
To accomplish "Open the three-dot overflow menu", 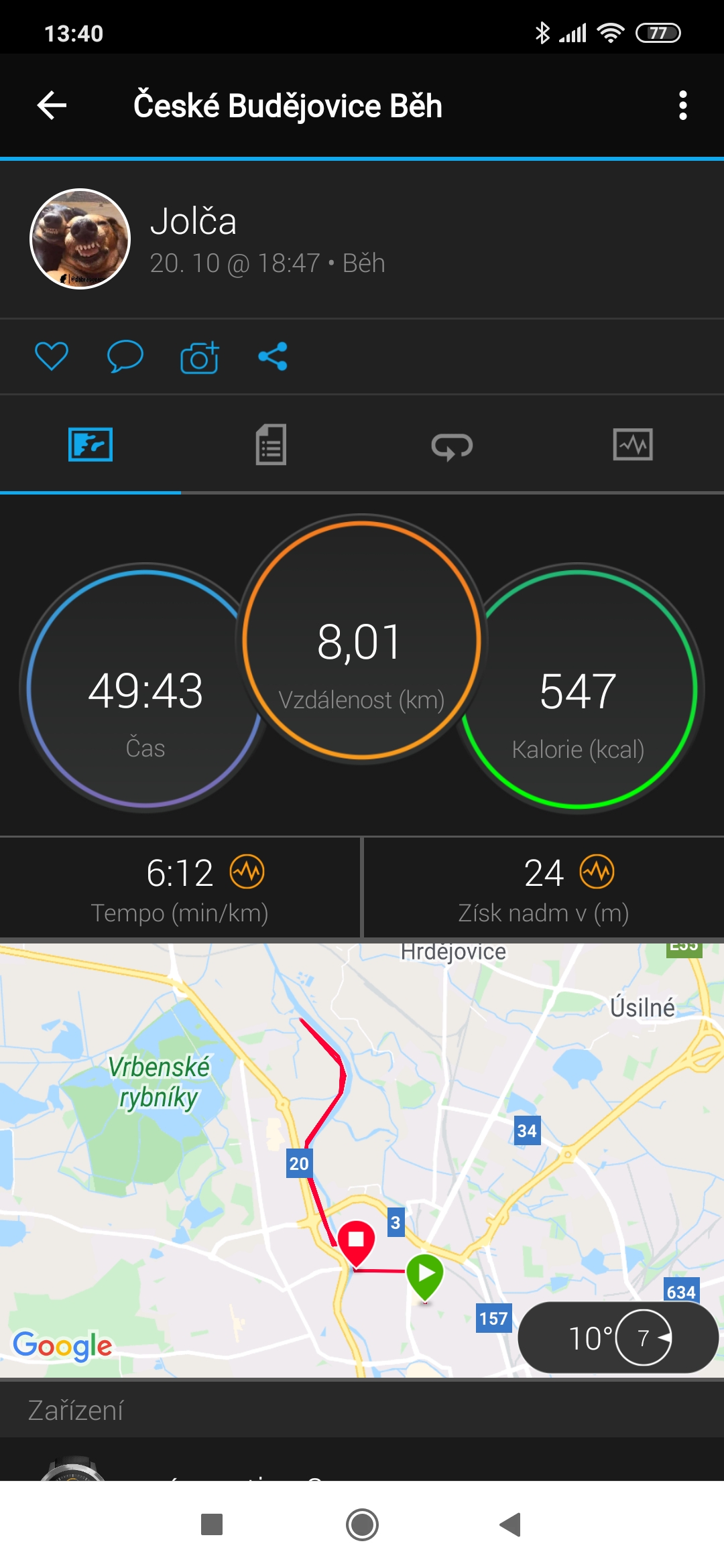I will coord(682,105).
